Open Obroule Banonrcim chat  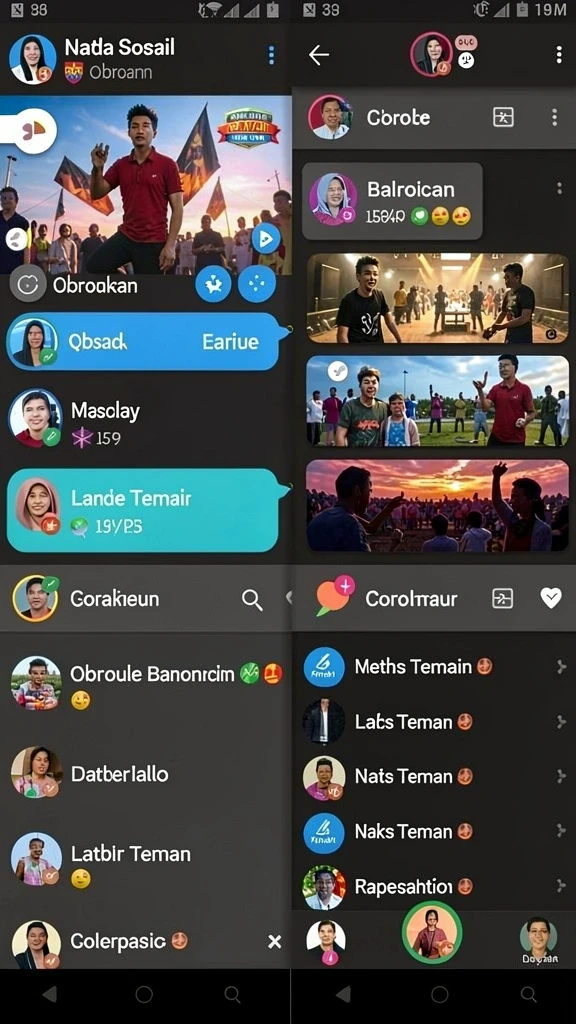[145, 683]
